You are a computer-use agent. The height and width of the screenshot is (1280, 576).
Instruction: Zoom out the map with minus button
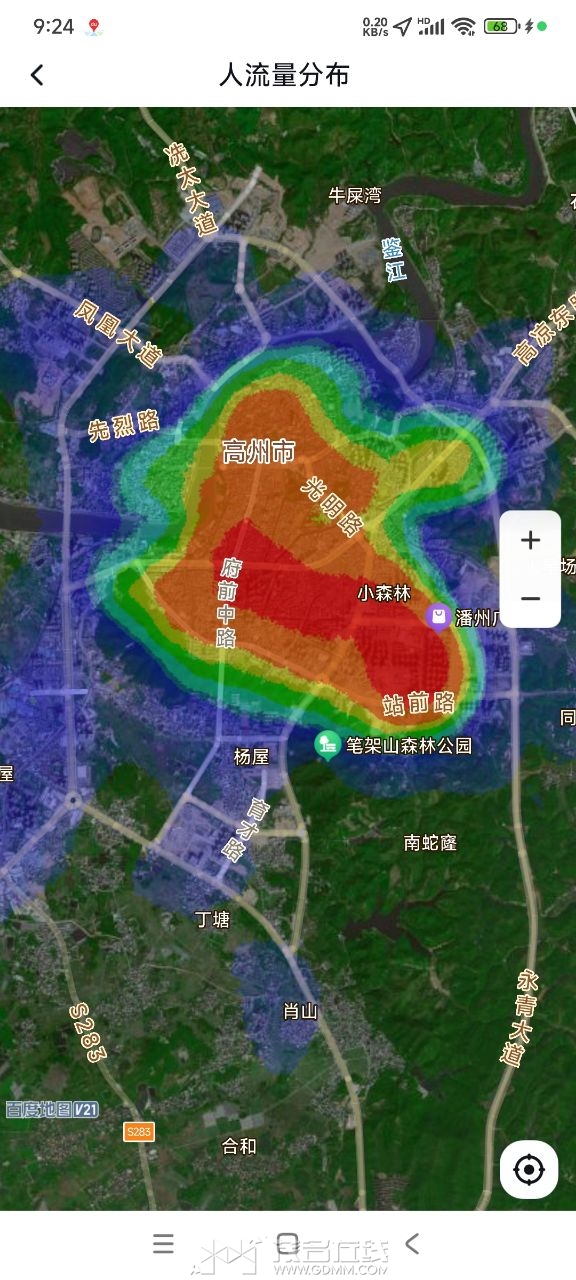coord(530,598)
